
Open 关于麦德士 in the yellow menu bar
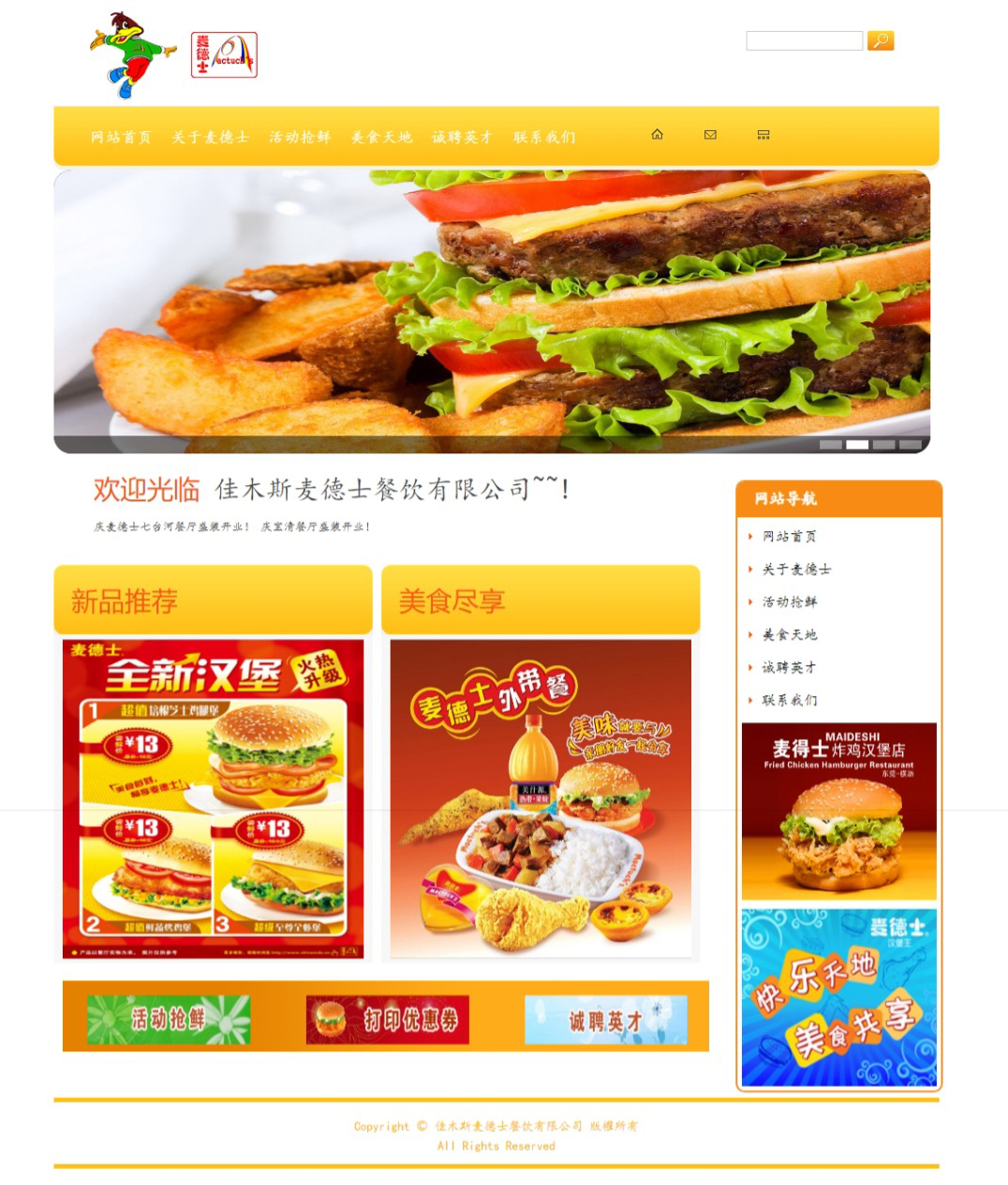click(x=210, y=138)
